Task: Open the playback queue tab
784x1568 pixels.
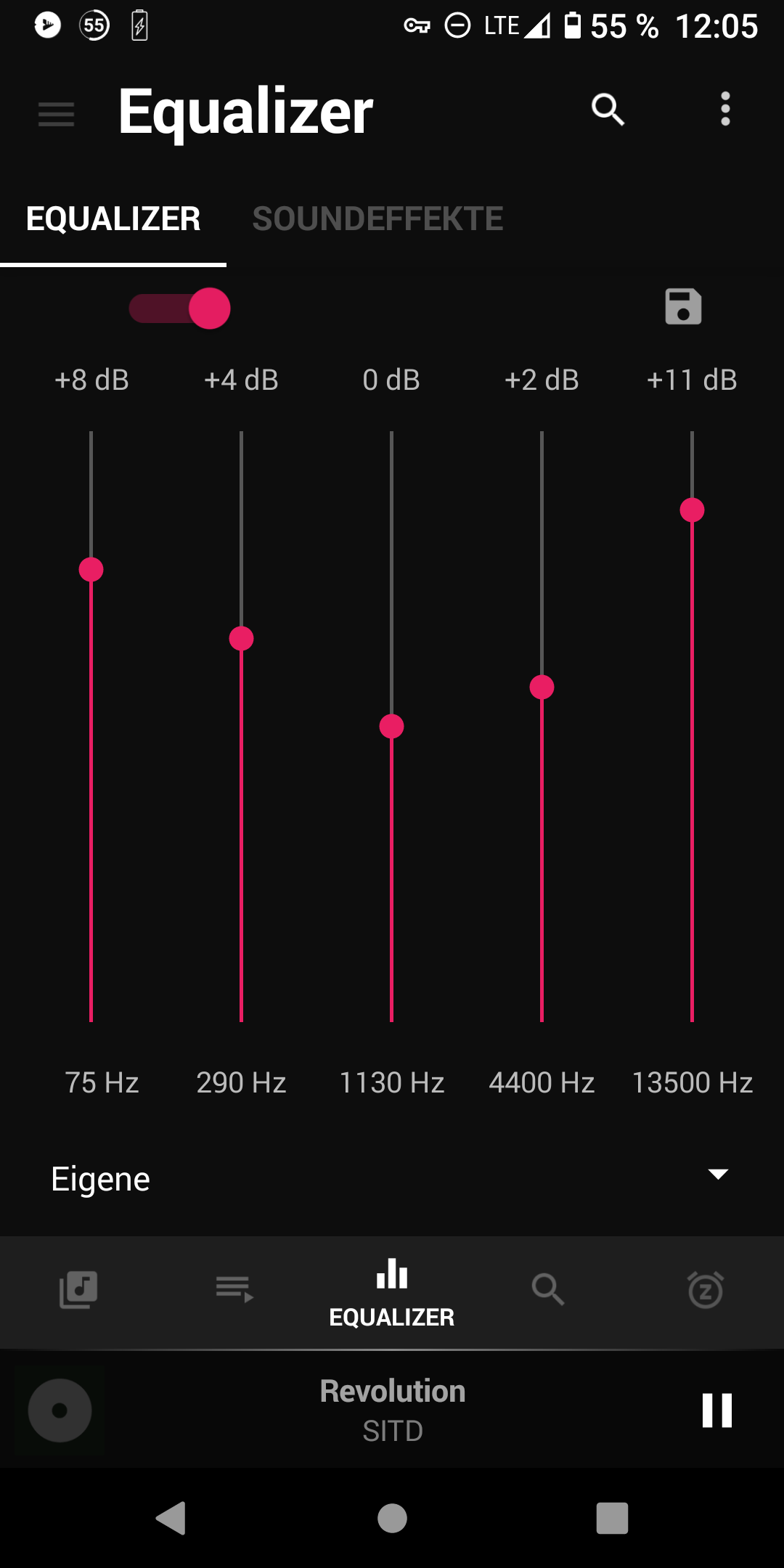Action: click(x=234, y=1290)
